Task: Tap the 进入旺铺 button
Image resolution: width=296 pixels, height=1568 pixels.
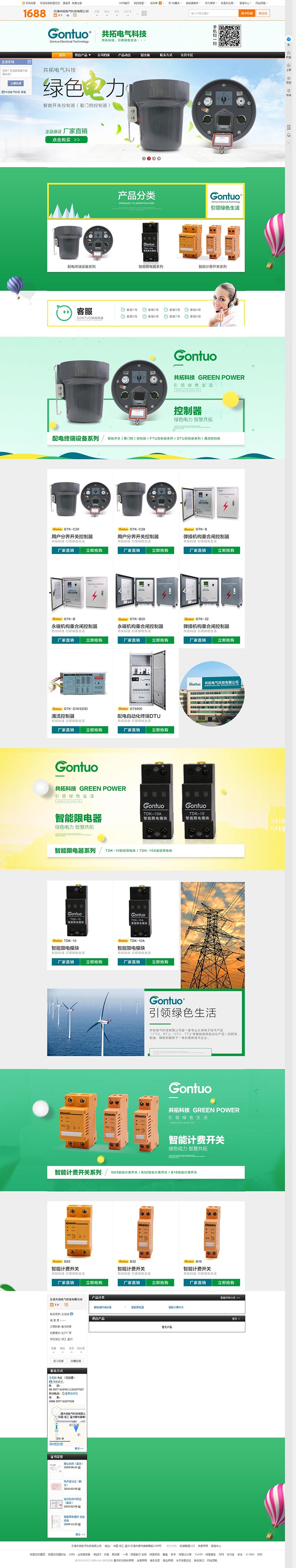Action: [58, 1361]
